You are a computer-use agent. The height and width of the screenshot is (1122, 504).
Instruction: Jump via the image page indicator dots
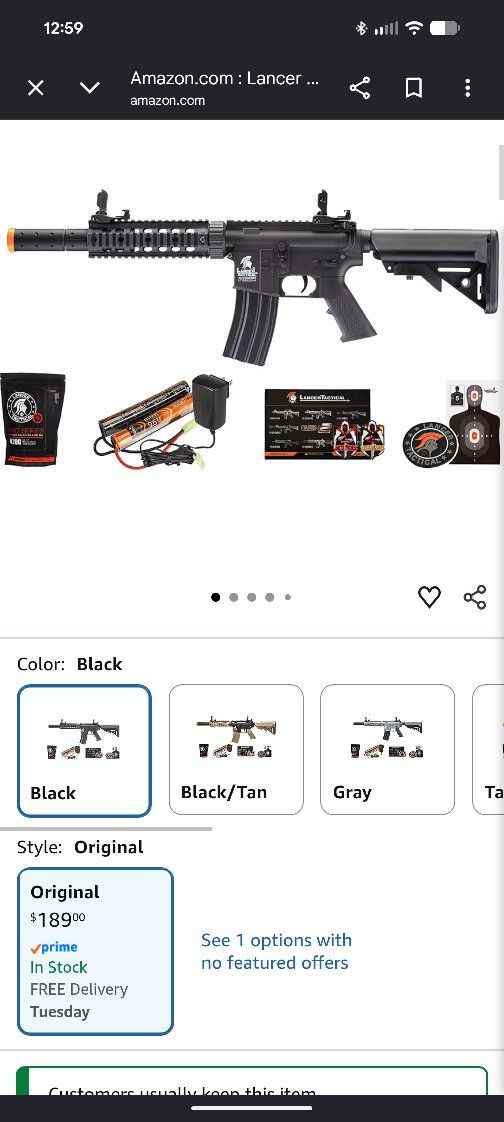tap(251, 597)
